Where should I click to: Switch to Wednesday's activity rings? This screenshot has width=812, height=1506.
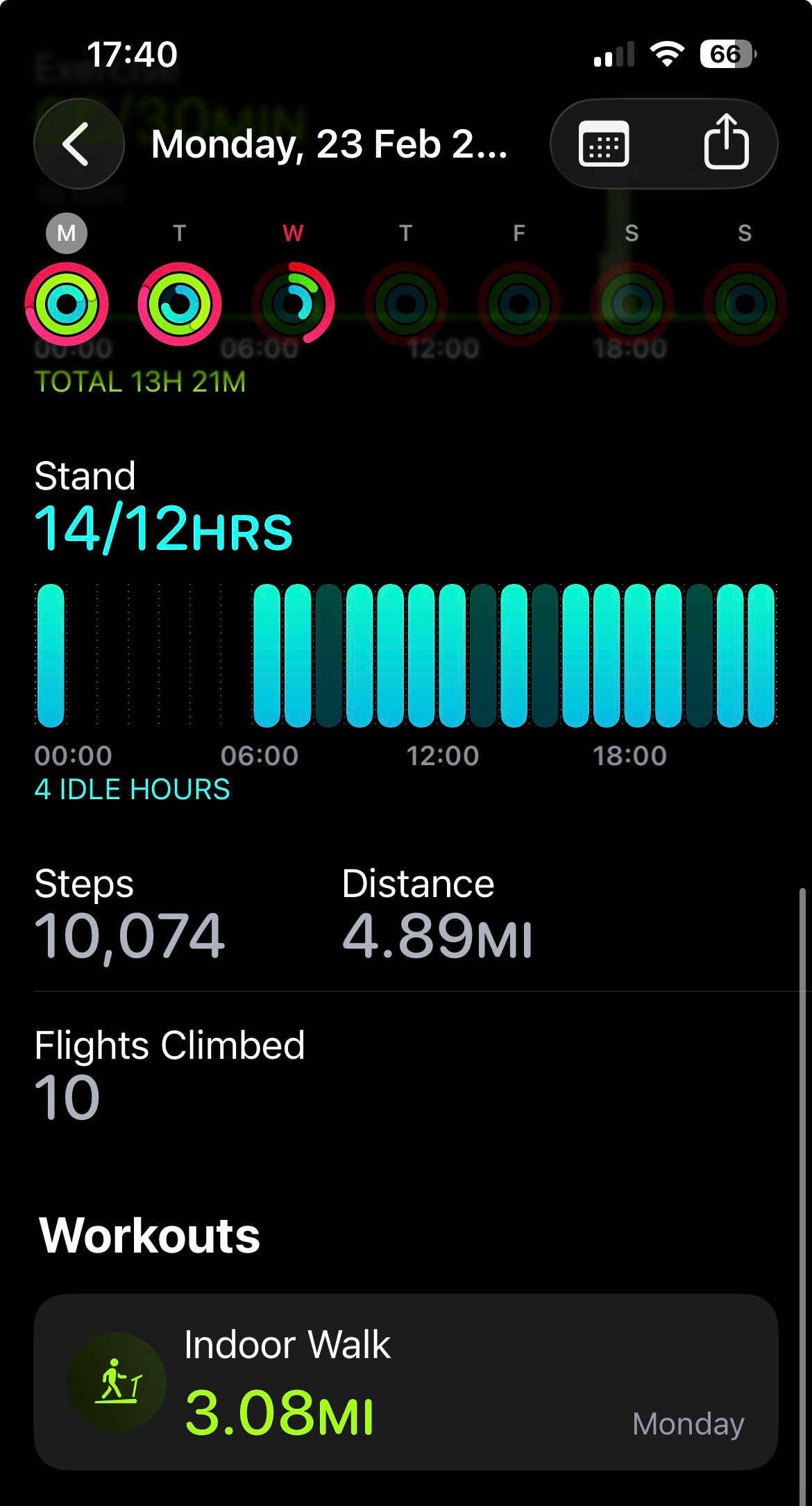pyautogui.click(x=293, y=303)
